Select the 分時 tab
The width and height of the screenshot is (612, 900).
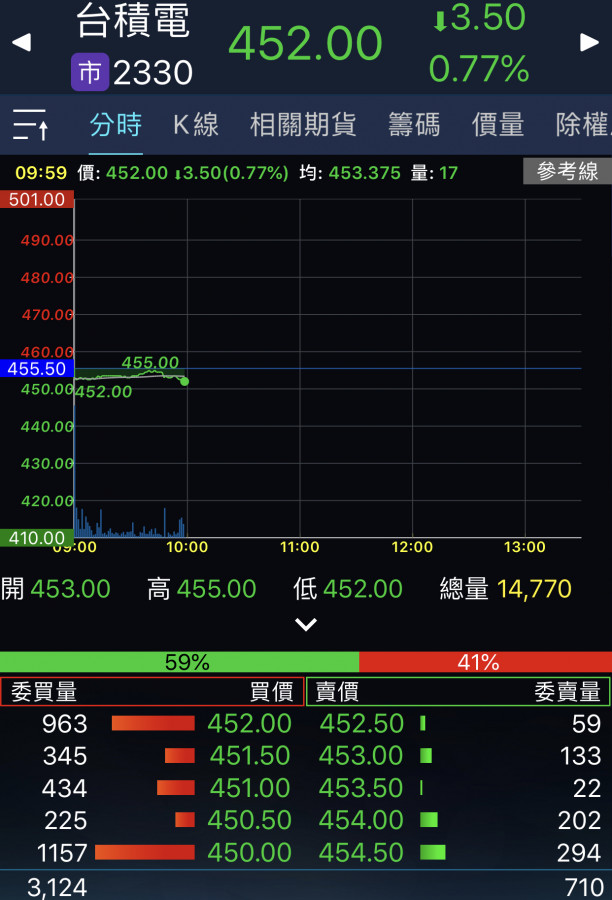pos(116,125)
